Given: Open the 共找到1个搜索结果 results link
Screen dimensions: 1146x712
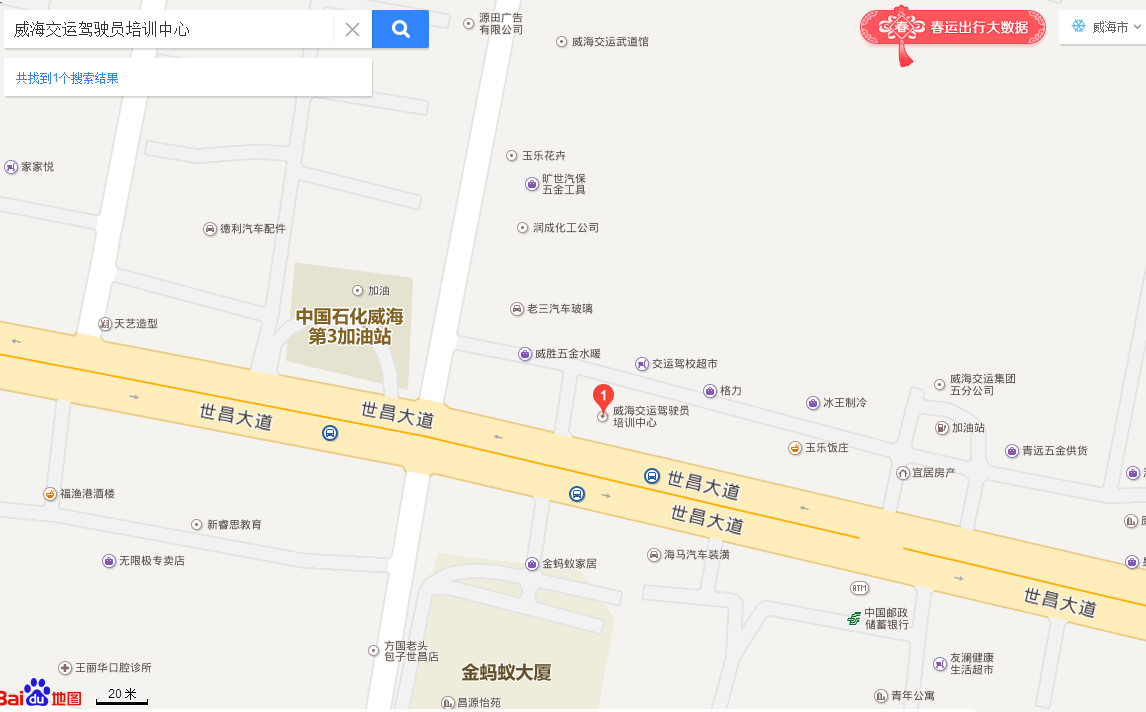Looking at the screenshot, I should click(x=67, y=78).
